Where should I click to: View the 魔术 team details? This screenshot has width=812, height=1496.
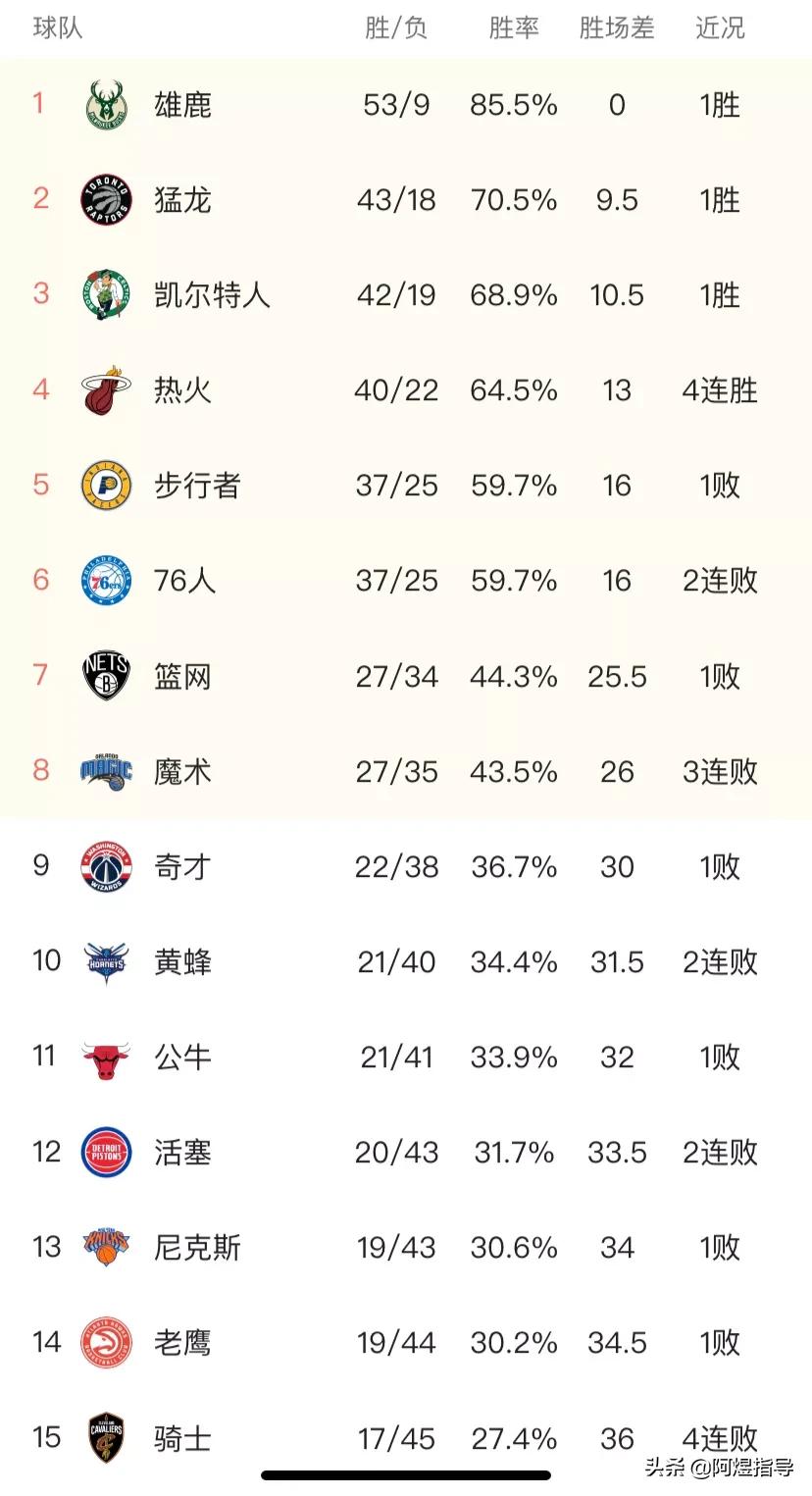[x=406, y=772]
